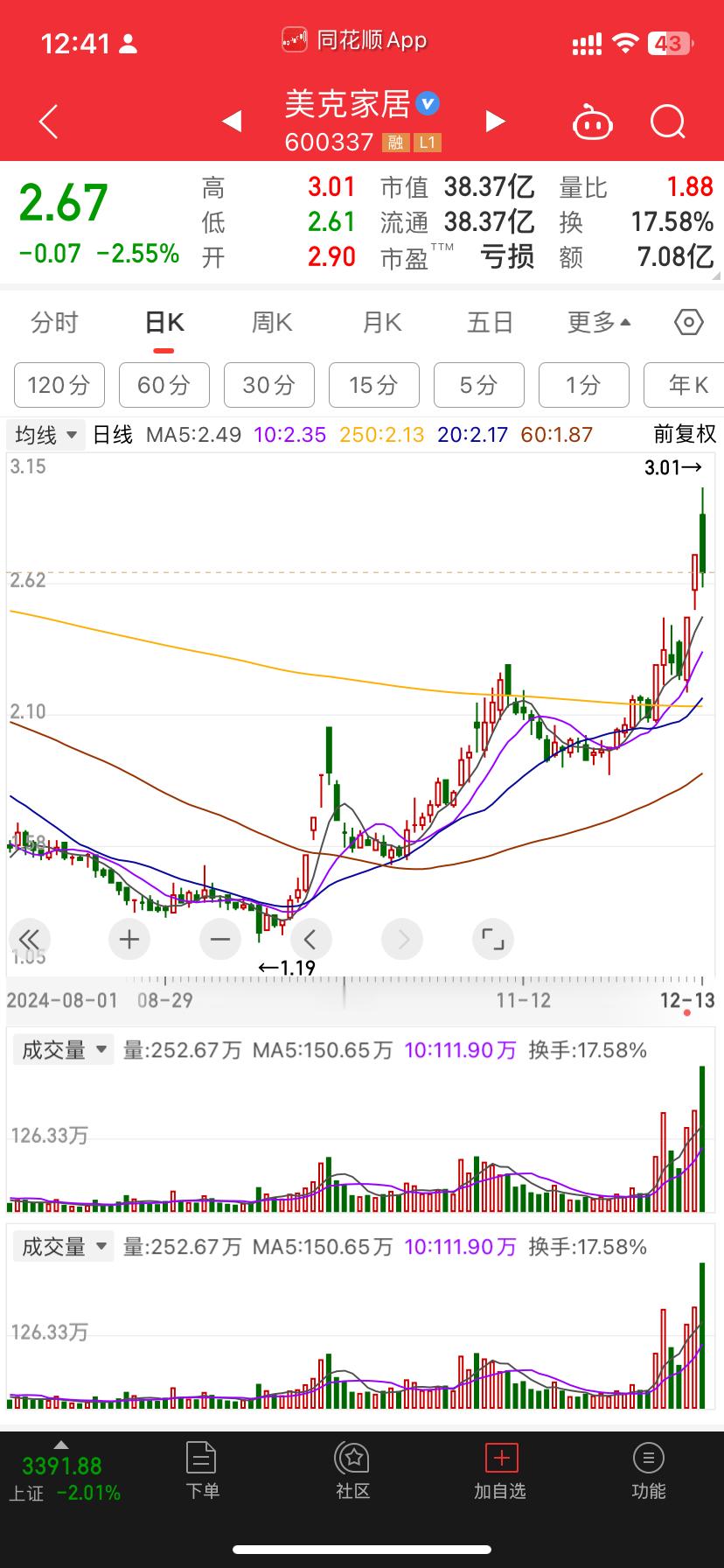Expand the 更多 chart options
Viewport: 724px width, 1568px height.
(599, 323)
